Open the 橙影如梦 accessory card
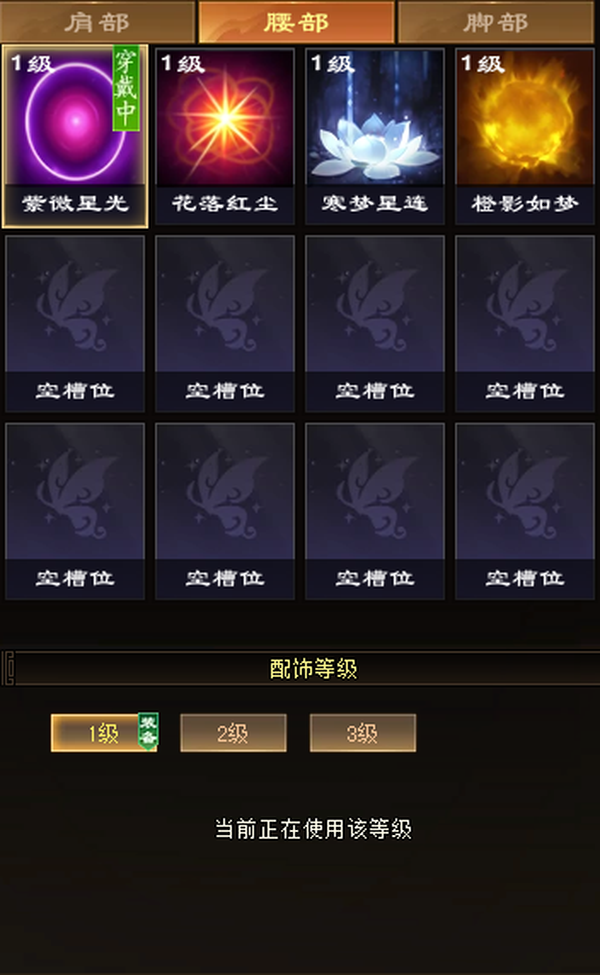The width and height of the screenshot is (600, 975). 525,136
